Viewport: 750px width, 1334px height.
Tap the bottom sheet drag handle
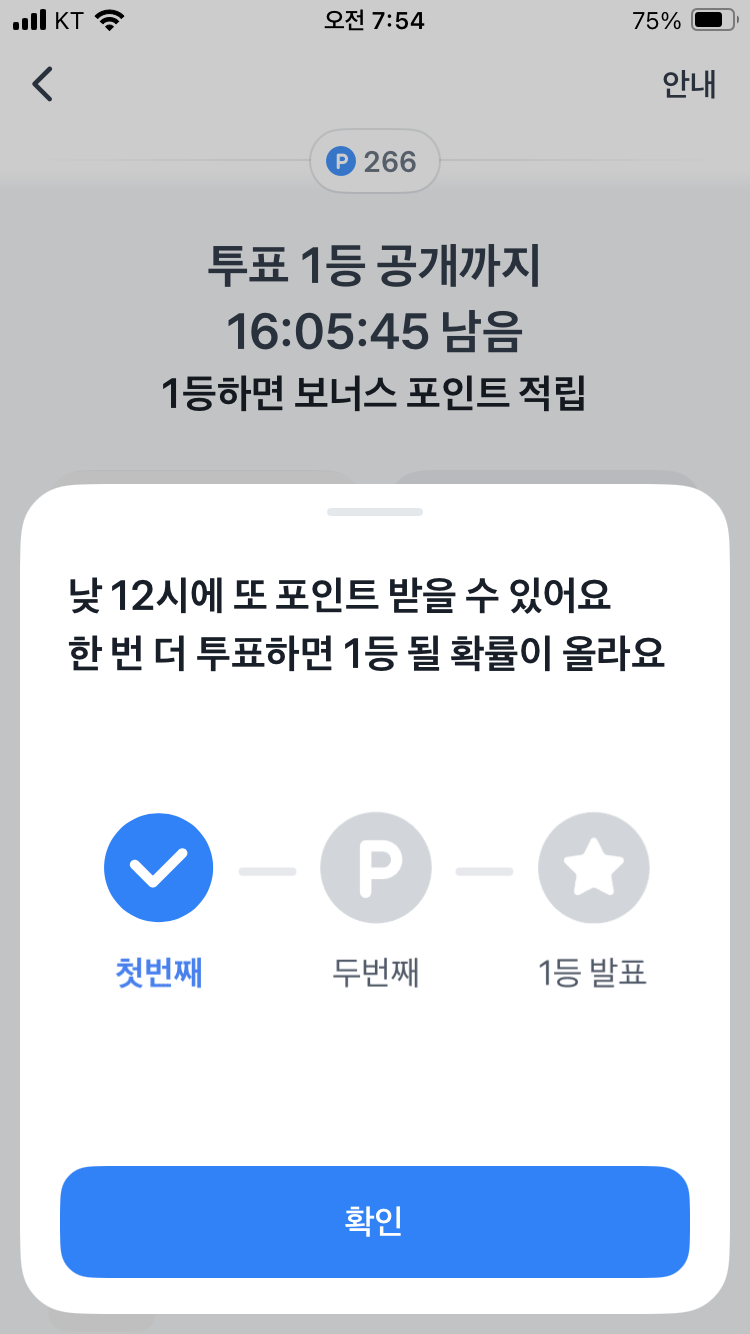coord(375,511)
